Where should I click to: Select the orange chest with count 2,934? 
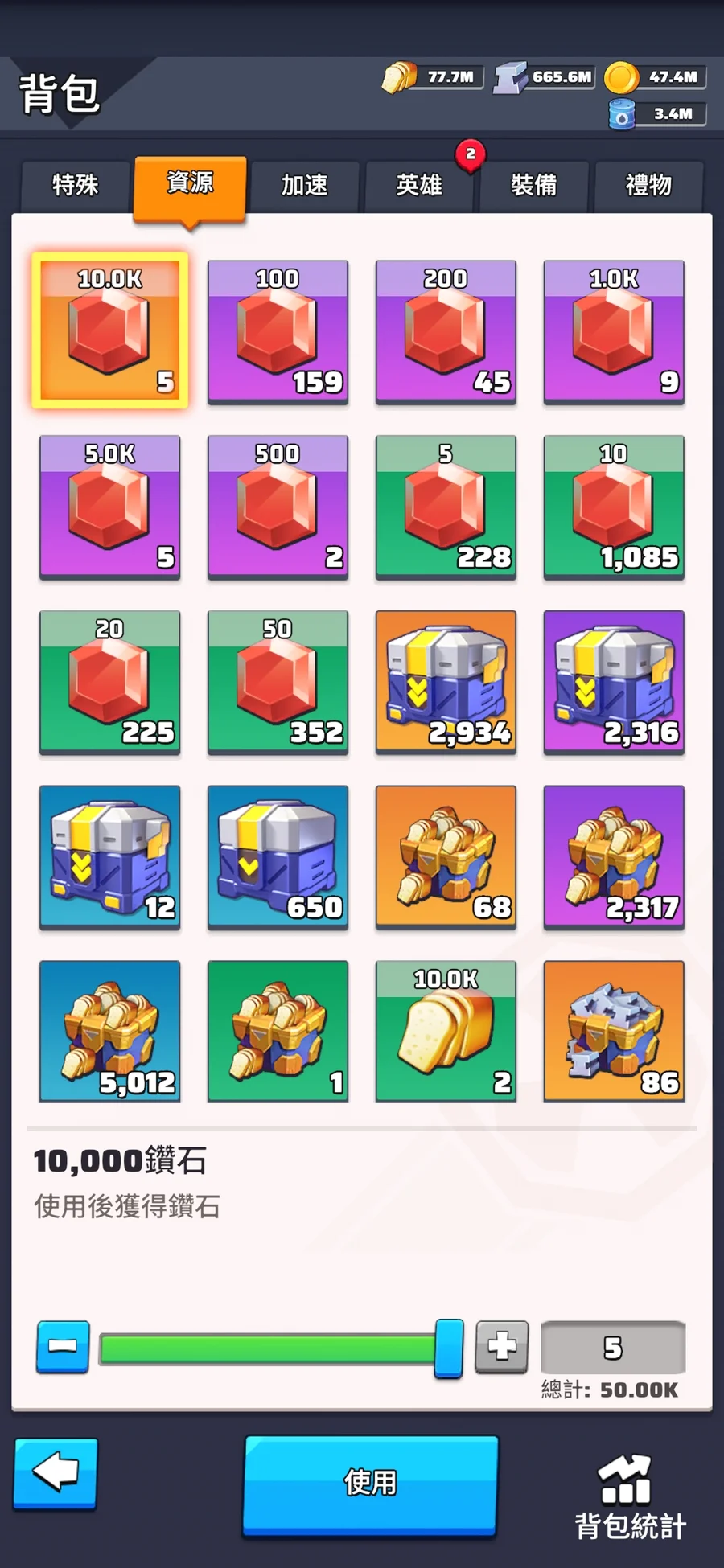point(446,682)
